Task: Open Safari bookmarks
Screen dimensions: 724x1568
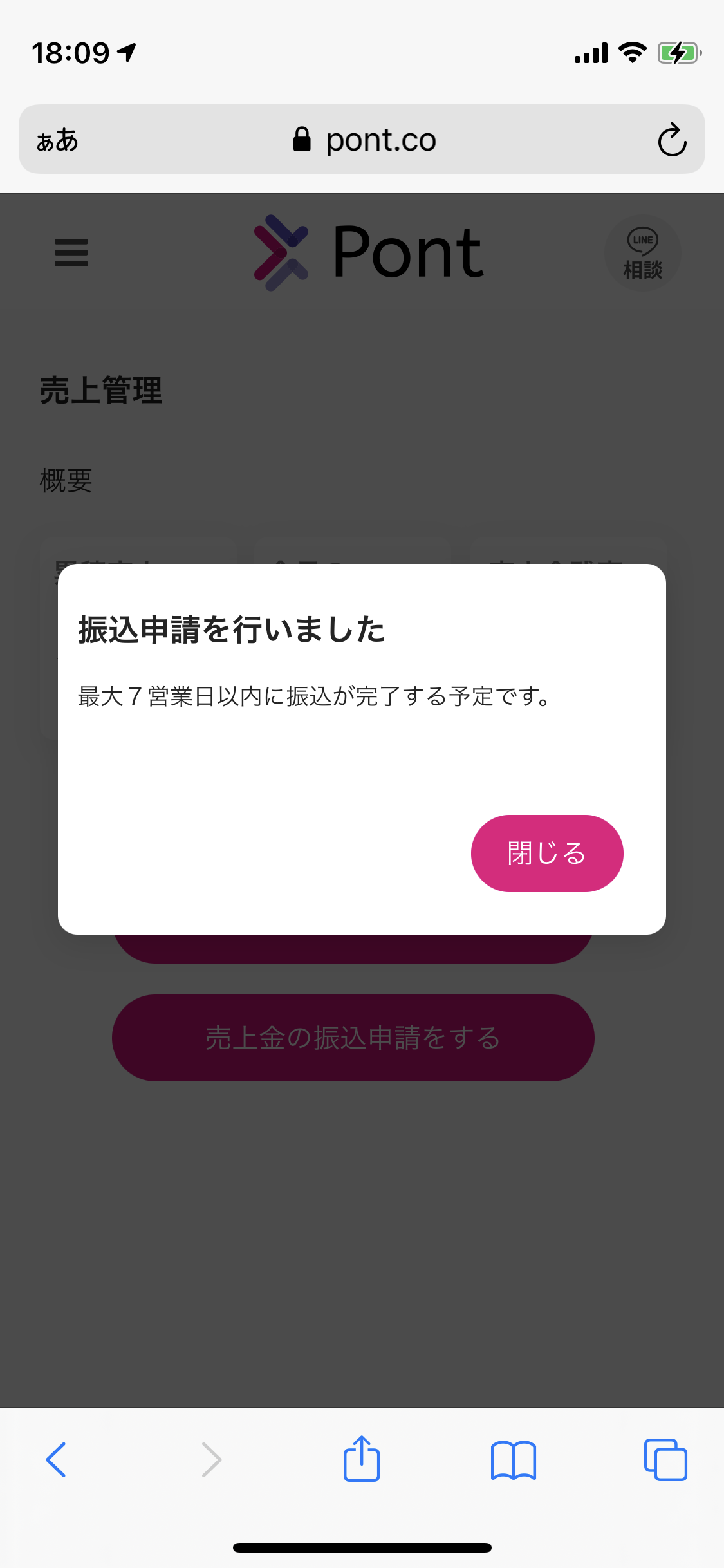Action: pos(513,1460)
